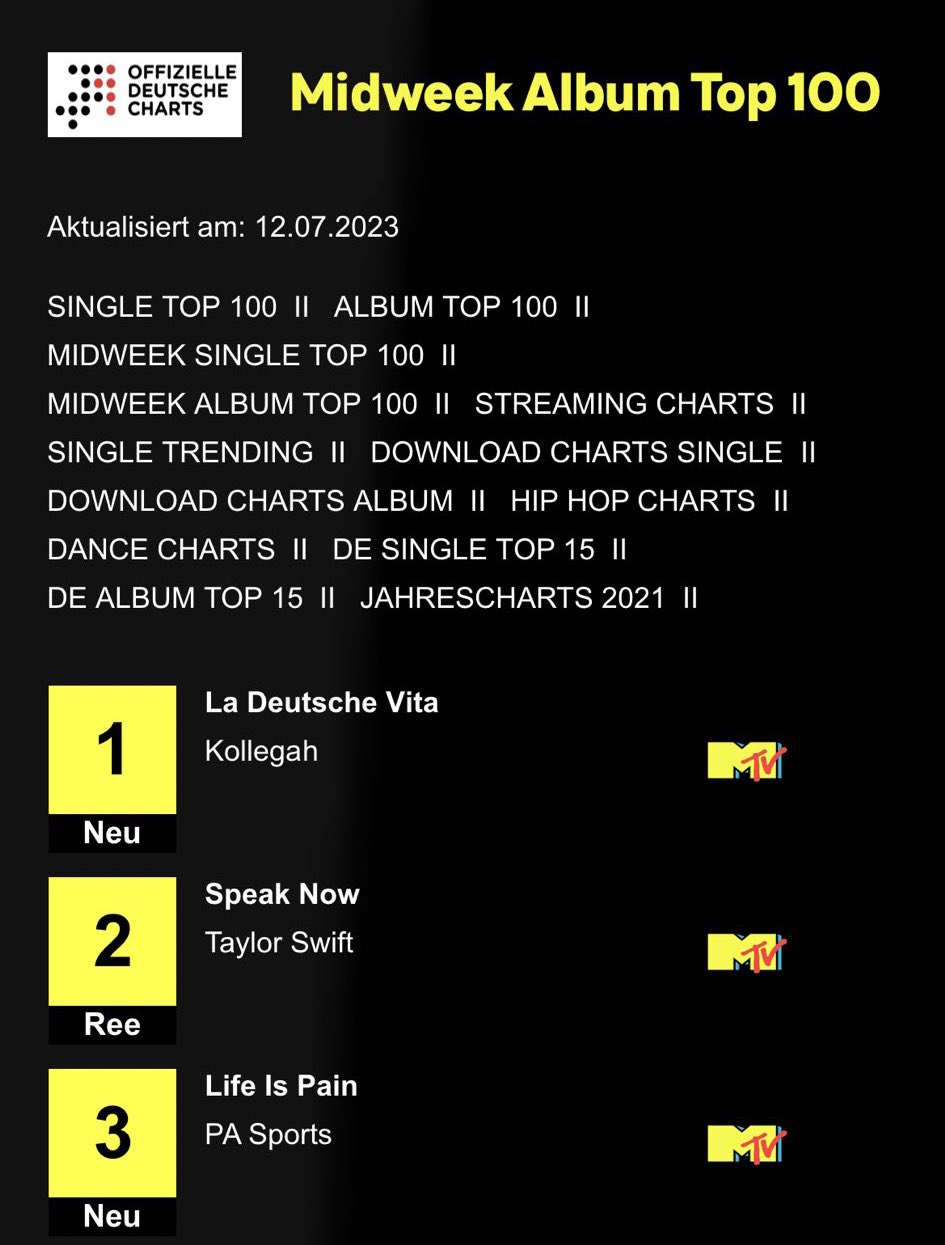The height and width of the screenshot is (1245, 945).
Task: Open the SINGLE TOP 100 chart link
Action: click(x=162, y=307)
